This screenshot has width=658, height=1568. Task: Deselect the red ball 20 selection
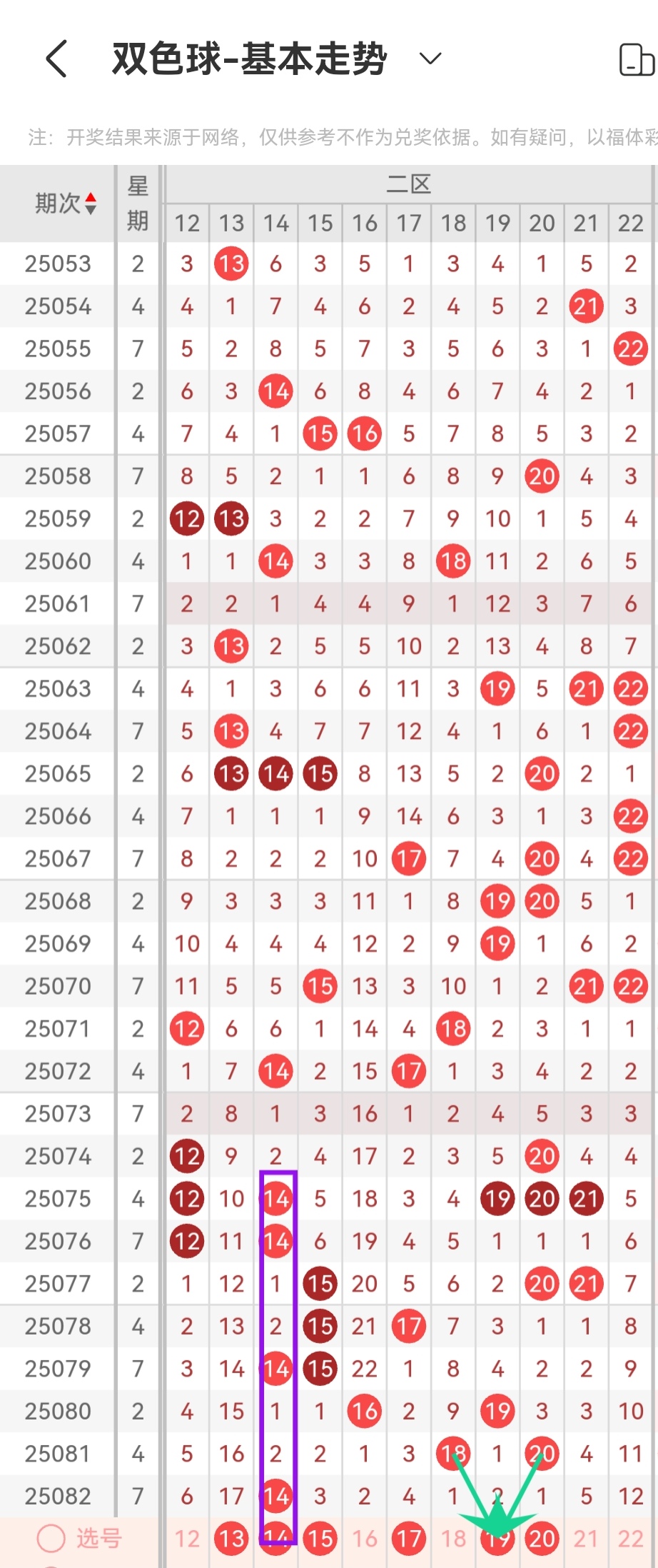tap(541, 1540)
